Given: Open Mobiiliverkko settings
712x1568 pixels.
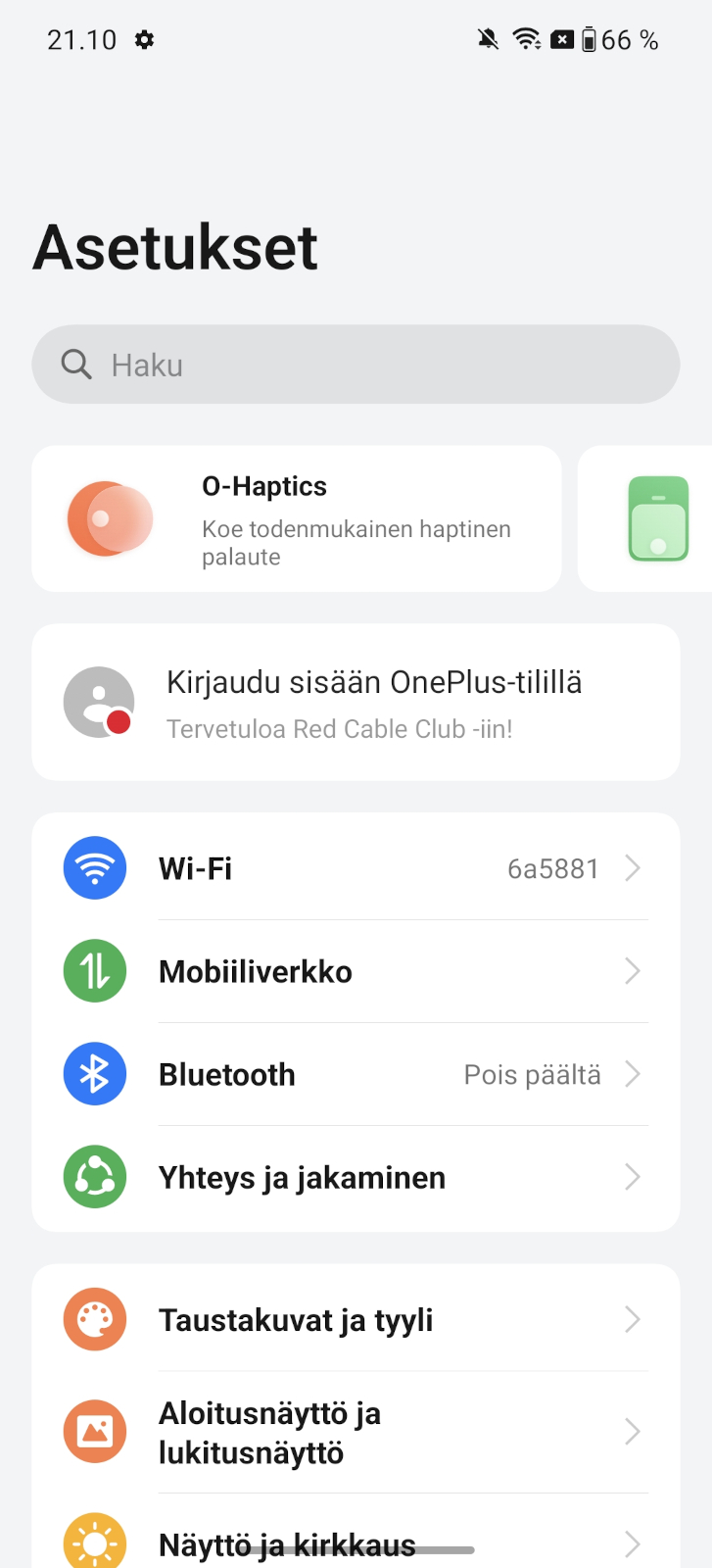Looking at the screenshot, I should pyautogui.click(x=355, y=972).
